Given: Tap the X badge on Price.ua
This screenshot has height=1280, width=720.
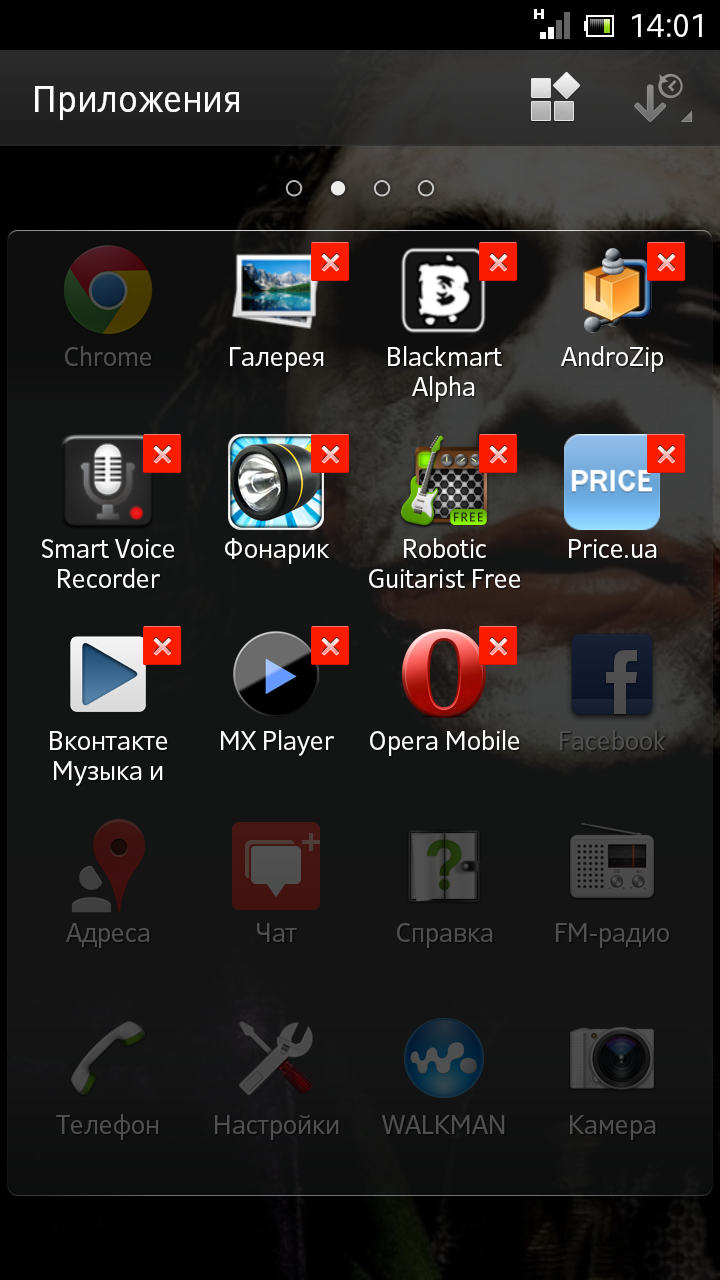Looking at the screenshot, I should [x=666, y=454].
